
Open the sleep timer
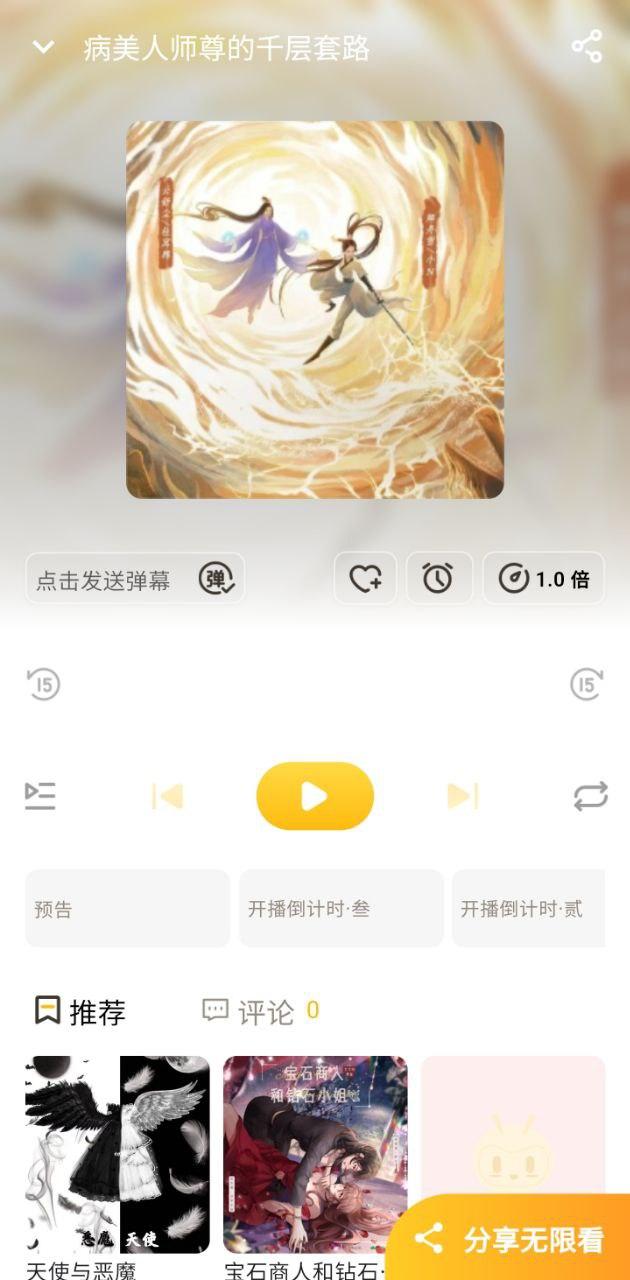pyautogui.click(x=438, y=579)
